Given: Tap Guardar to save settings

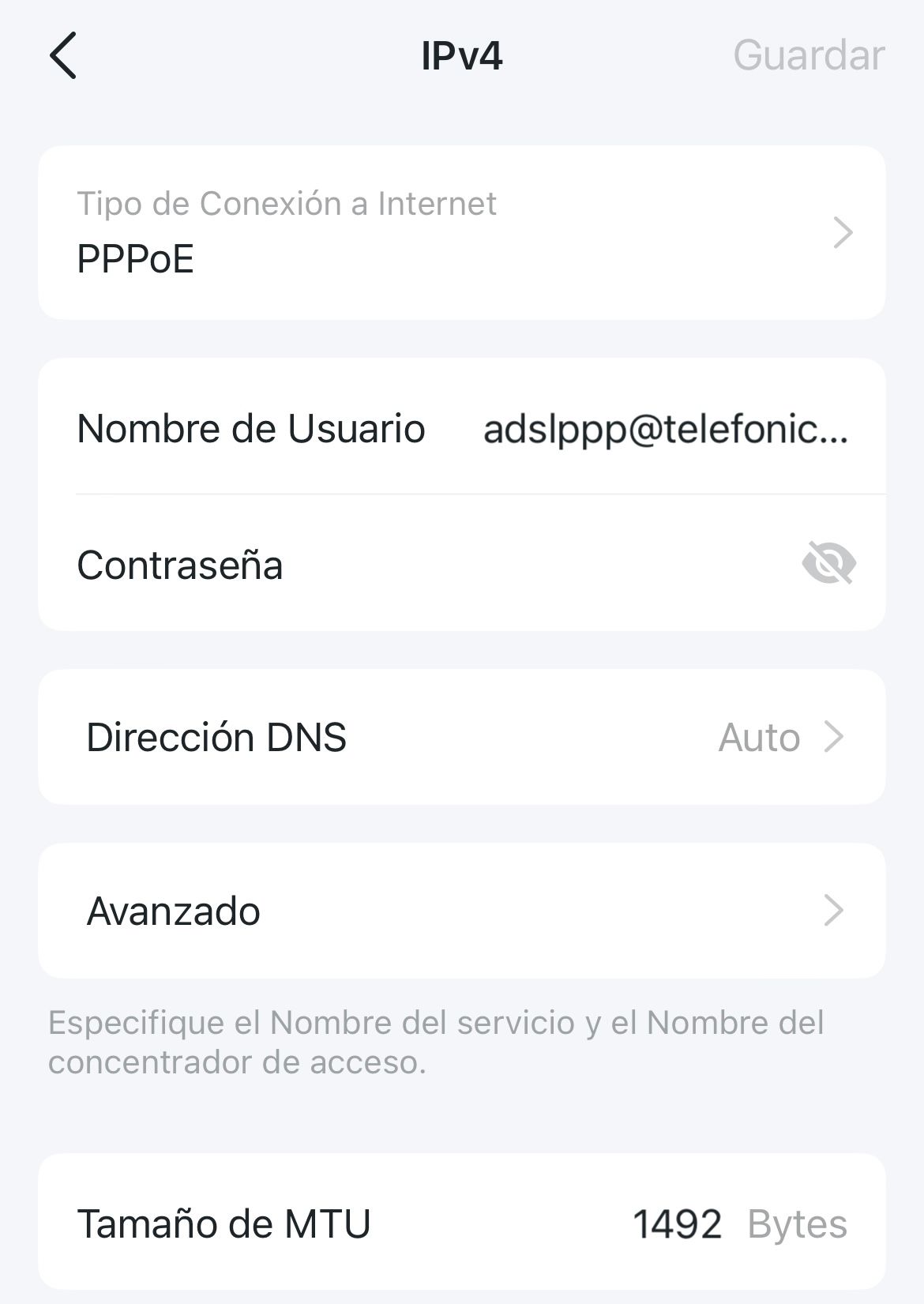Looking at the screenshot, I should pos(808,56).
